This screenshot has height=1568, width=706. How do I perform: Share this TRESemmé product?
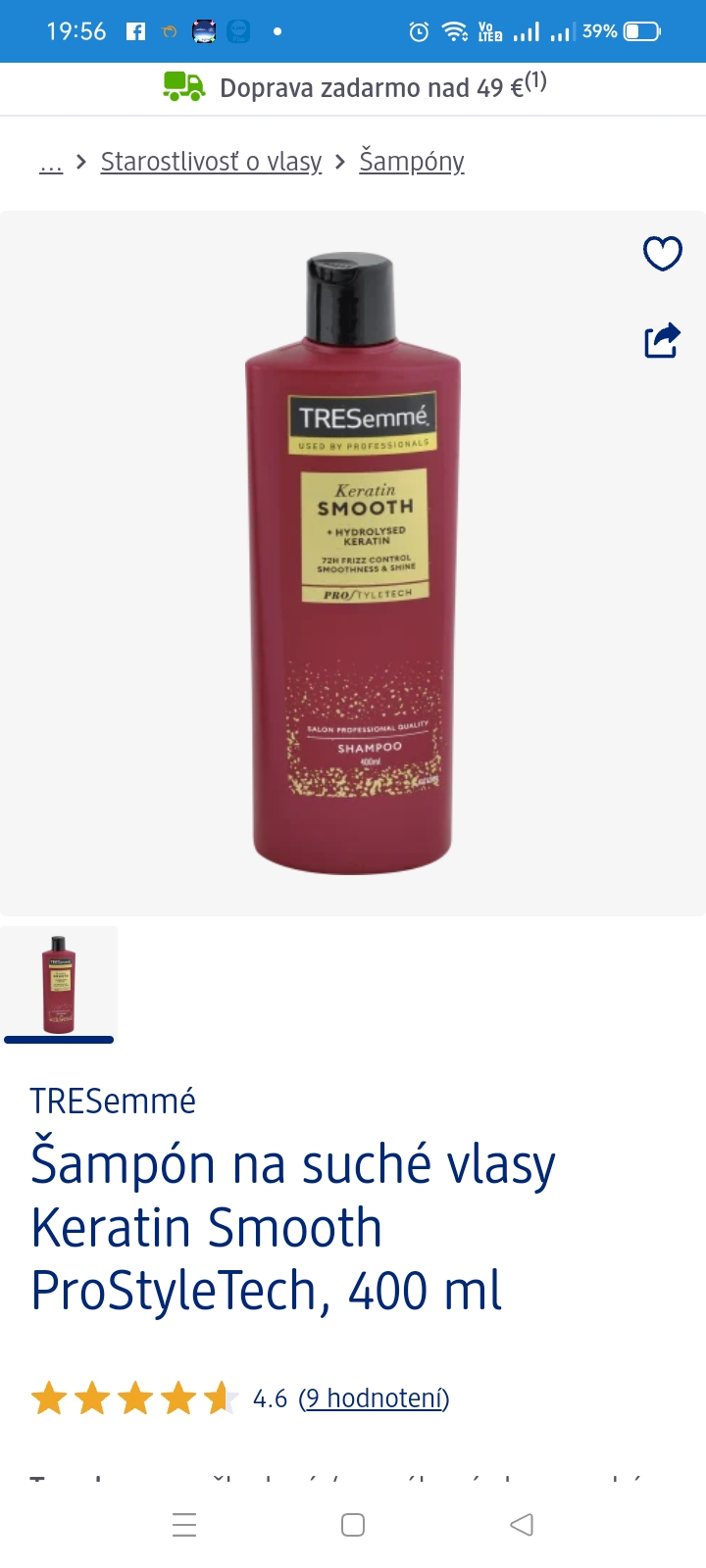tap(662, 340)
